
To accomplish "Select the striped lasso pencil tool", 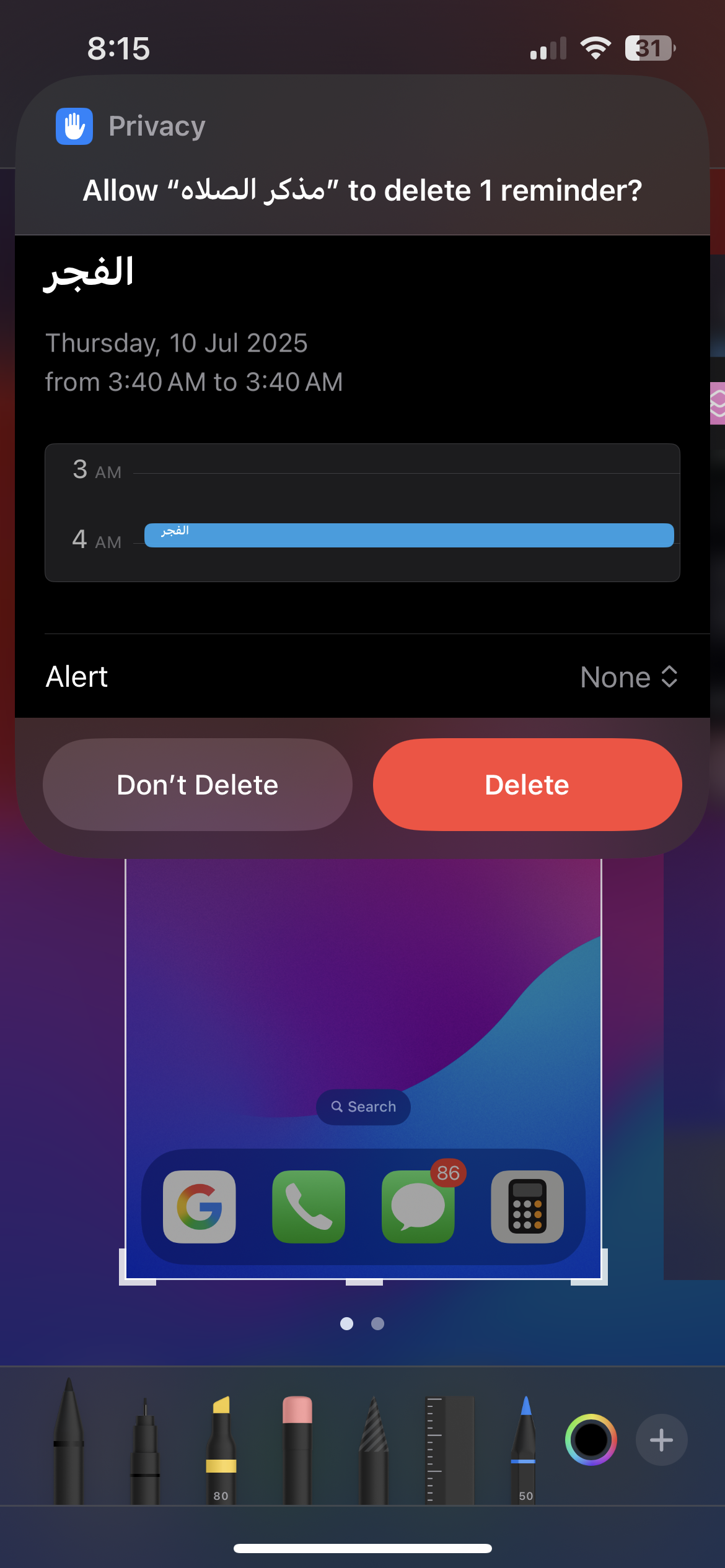I will pos(374,1448).
